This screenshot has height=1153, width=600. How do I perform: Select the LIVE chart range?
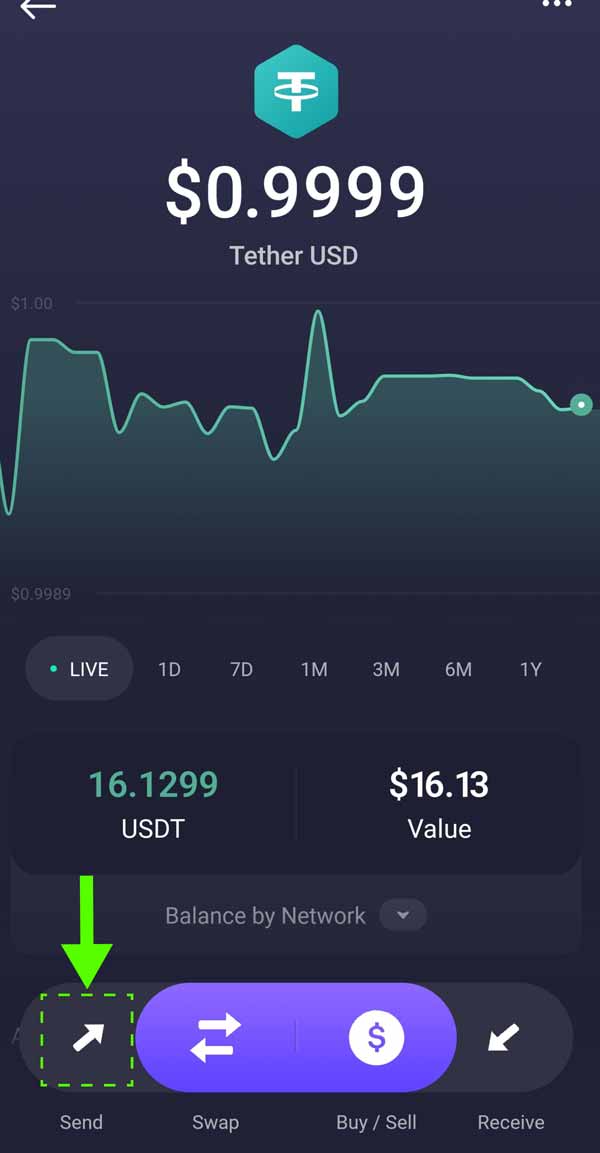point(79,669)
